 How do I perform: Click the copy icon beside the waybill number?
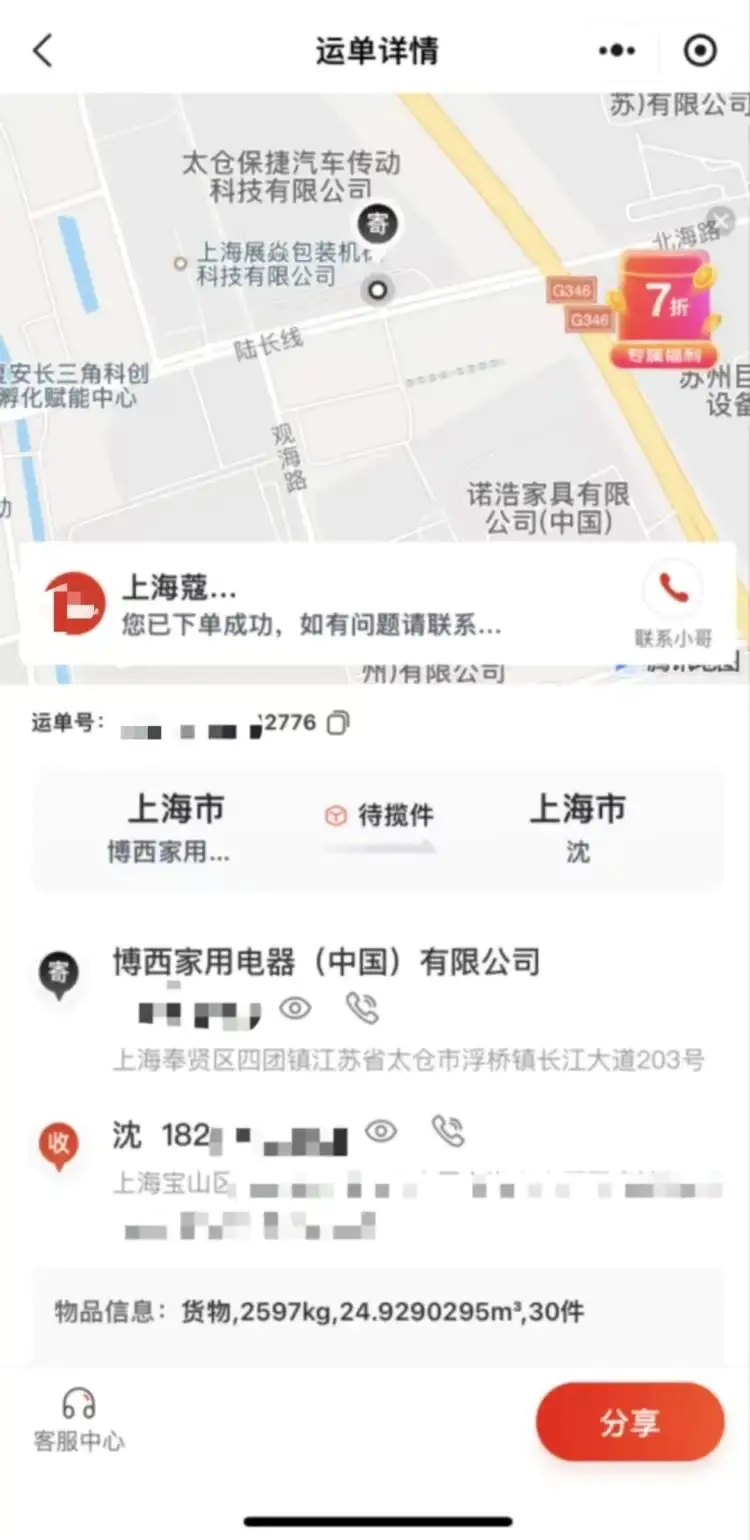(x=337, y=722)
